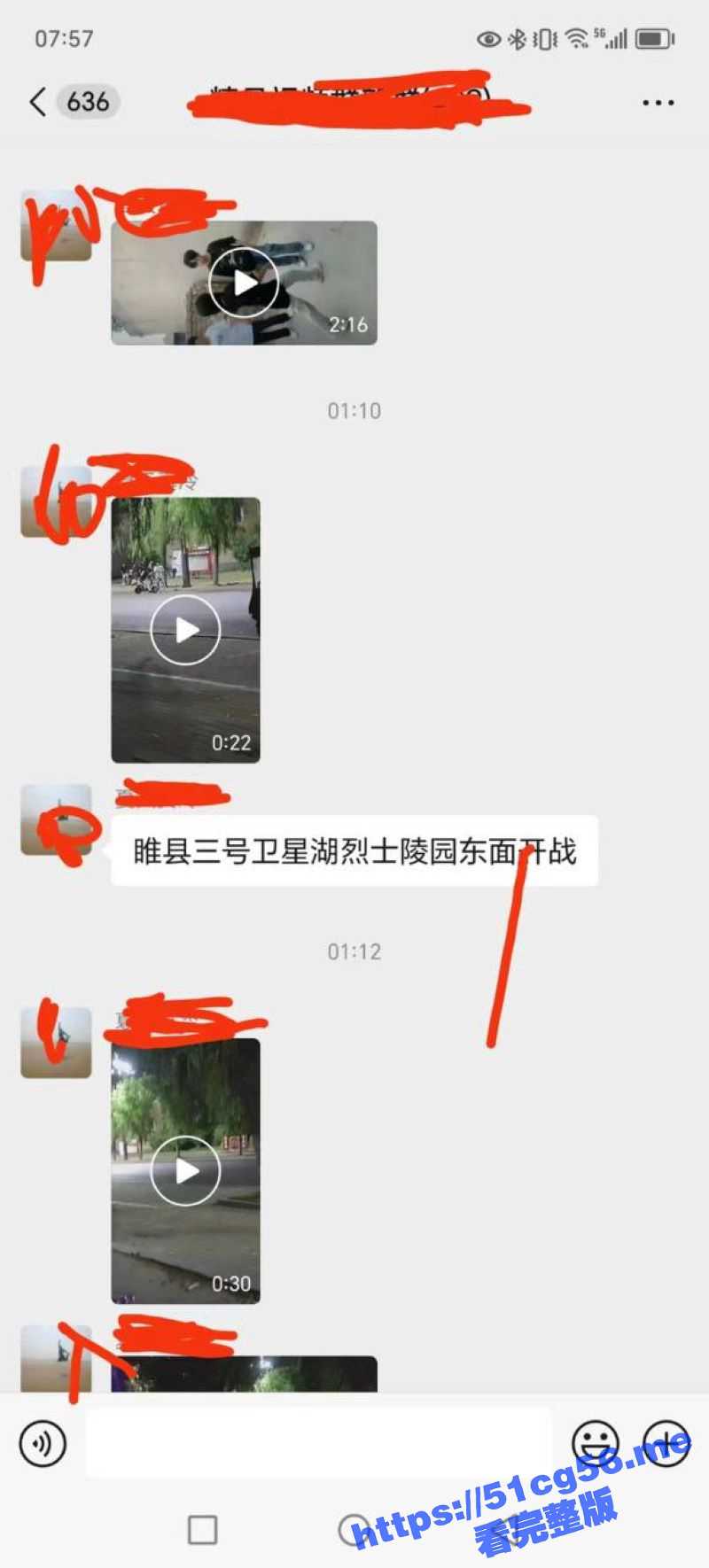Select the 睢县三号卫星湖 text bubble
The height and width of the screenshot is (1568, 709).
point(354,849)
